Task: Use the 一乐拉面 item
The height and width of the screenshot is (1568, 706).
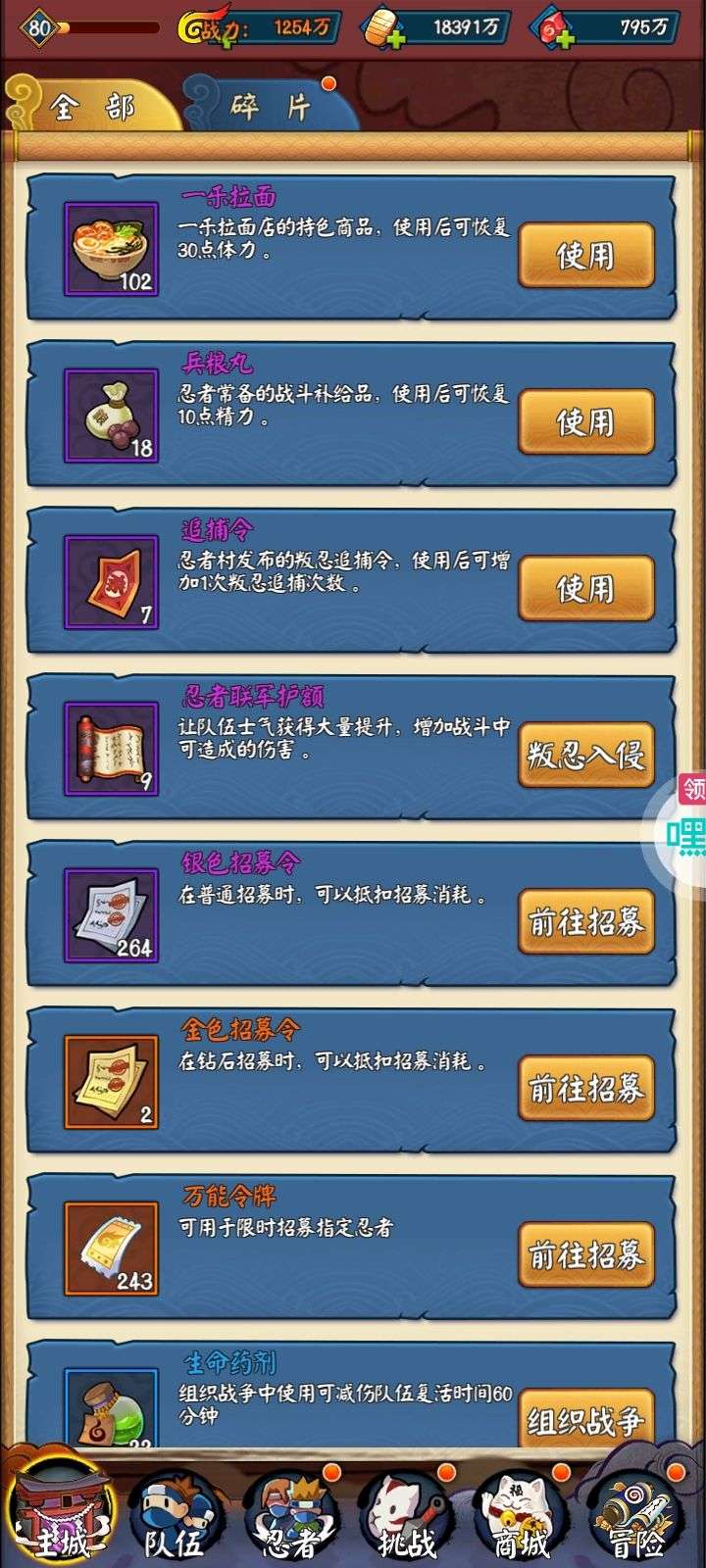Action: [x=585, y=255]
